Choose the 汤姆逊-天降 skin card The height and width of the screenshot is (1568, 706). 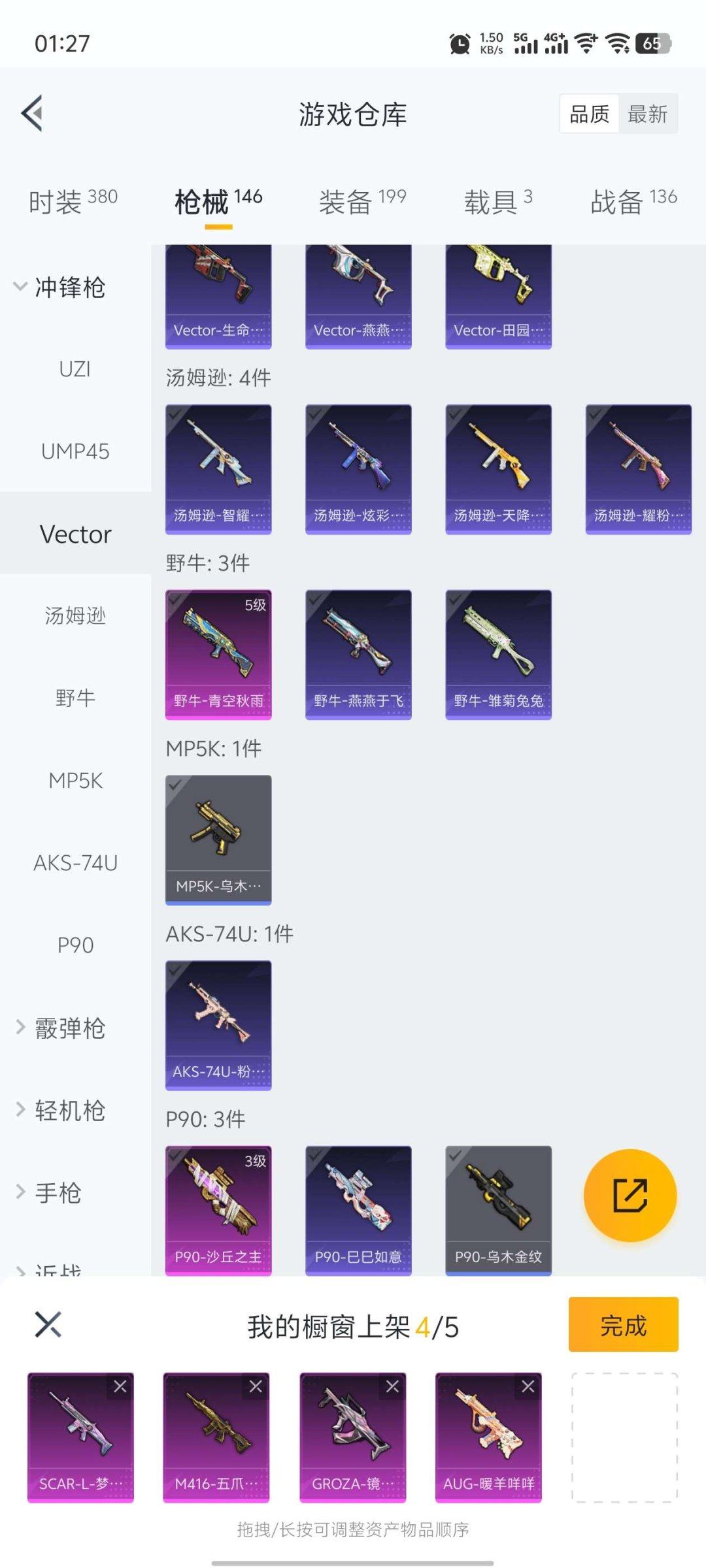[x=498, y=469]
